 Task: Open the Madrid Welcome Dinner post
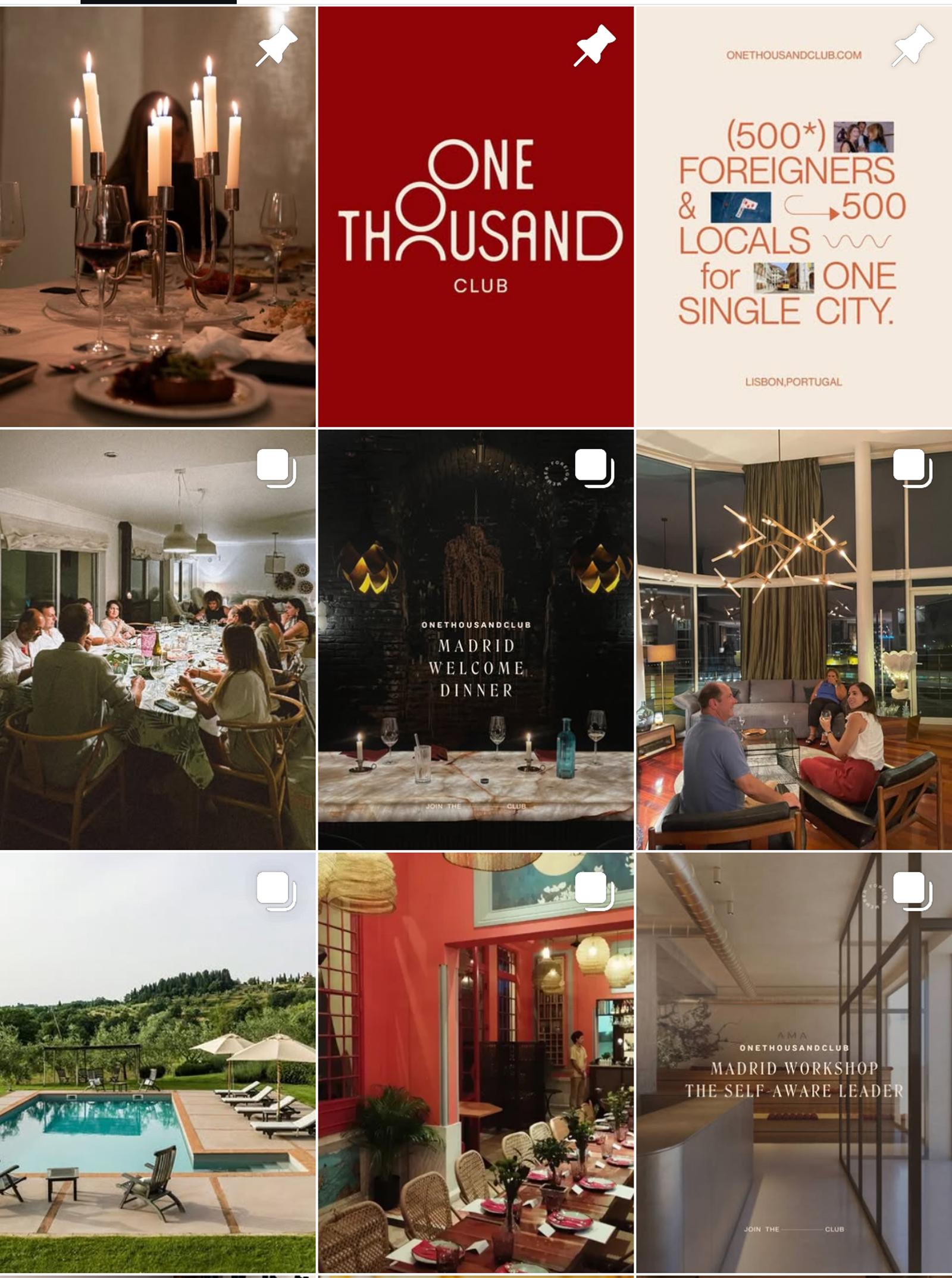pos(475,640)
